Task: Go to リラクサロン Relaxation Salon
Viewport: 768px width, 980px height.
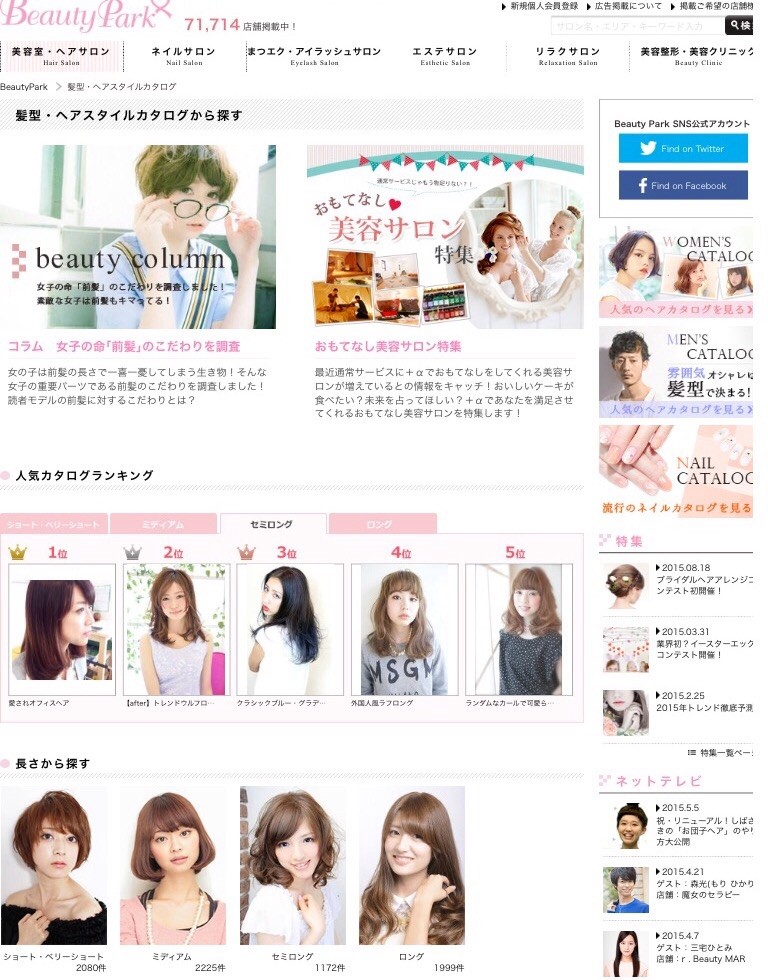Action: [567, 55]
